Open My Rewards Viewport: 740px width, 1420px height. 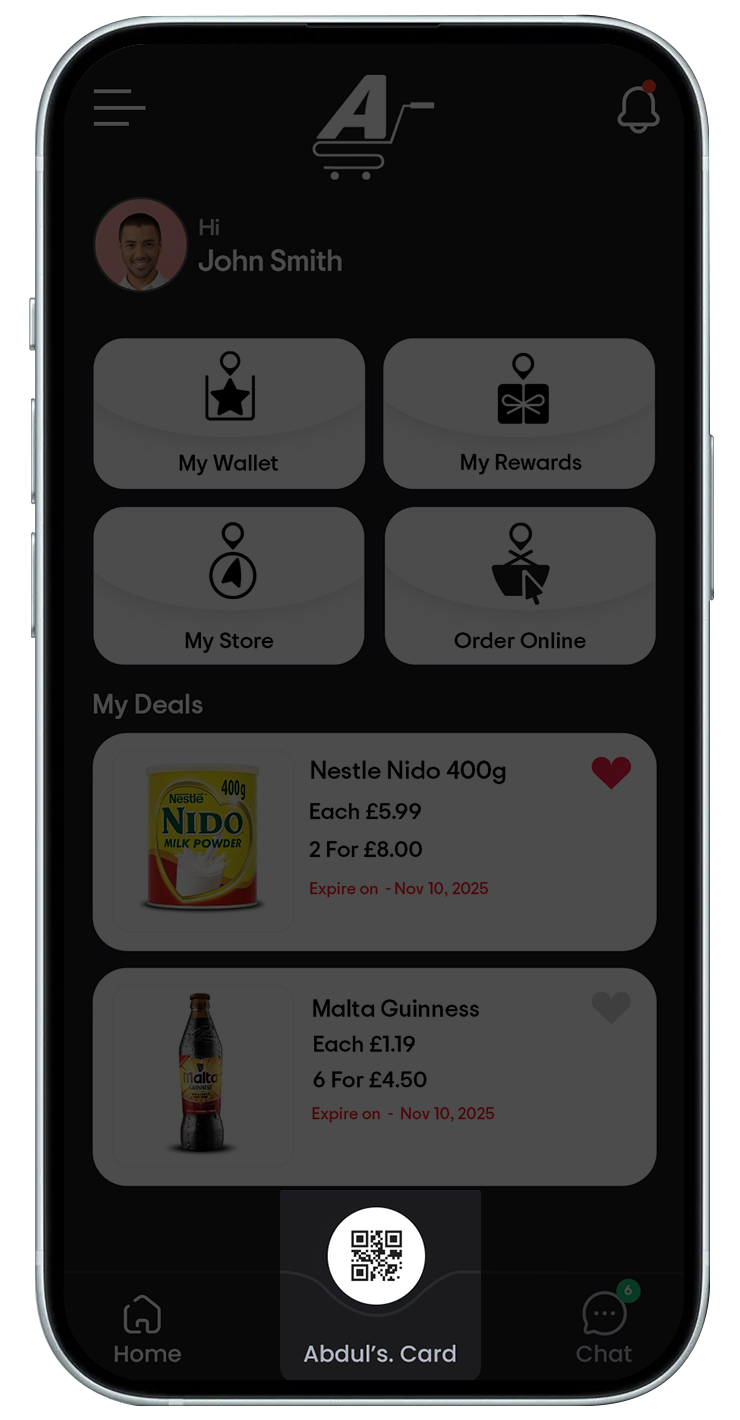(x=520, y=413)
